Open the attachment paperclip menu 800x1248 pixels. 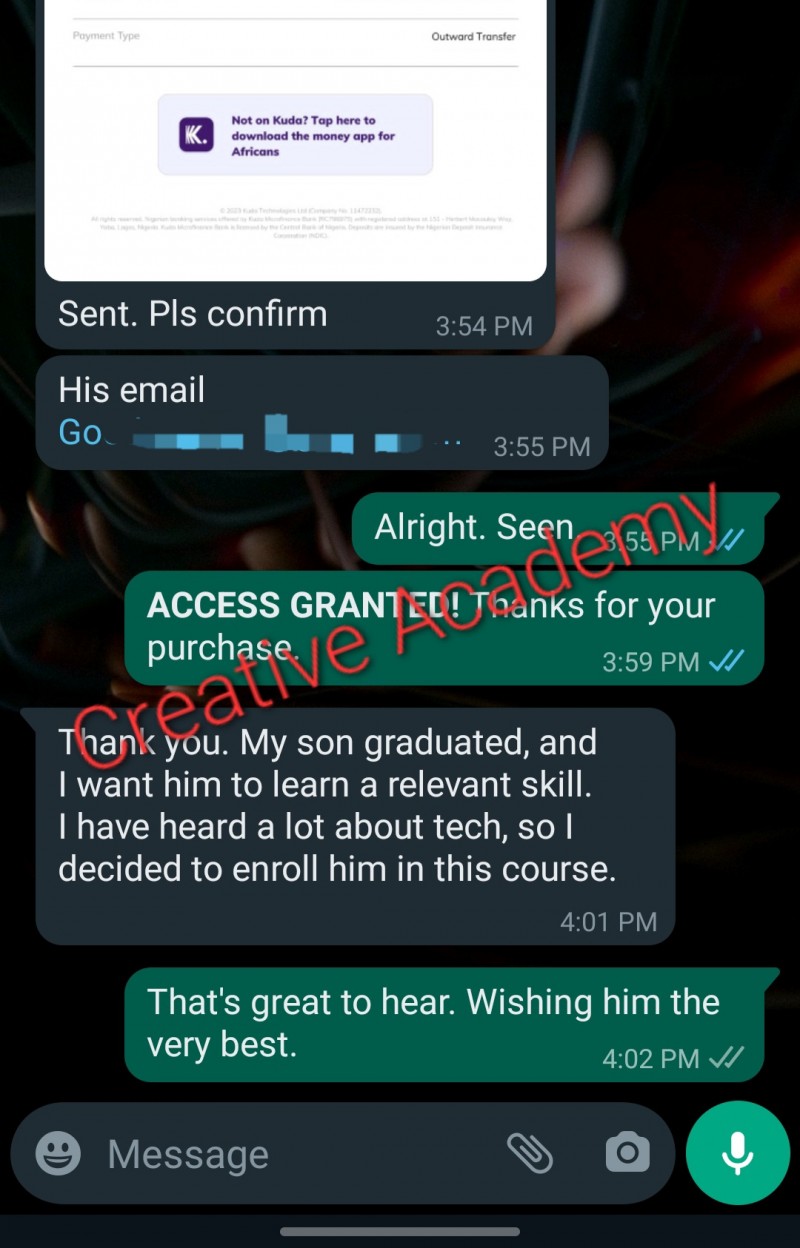point(530,1153)
